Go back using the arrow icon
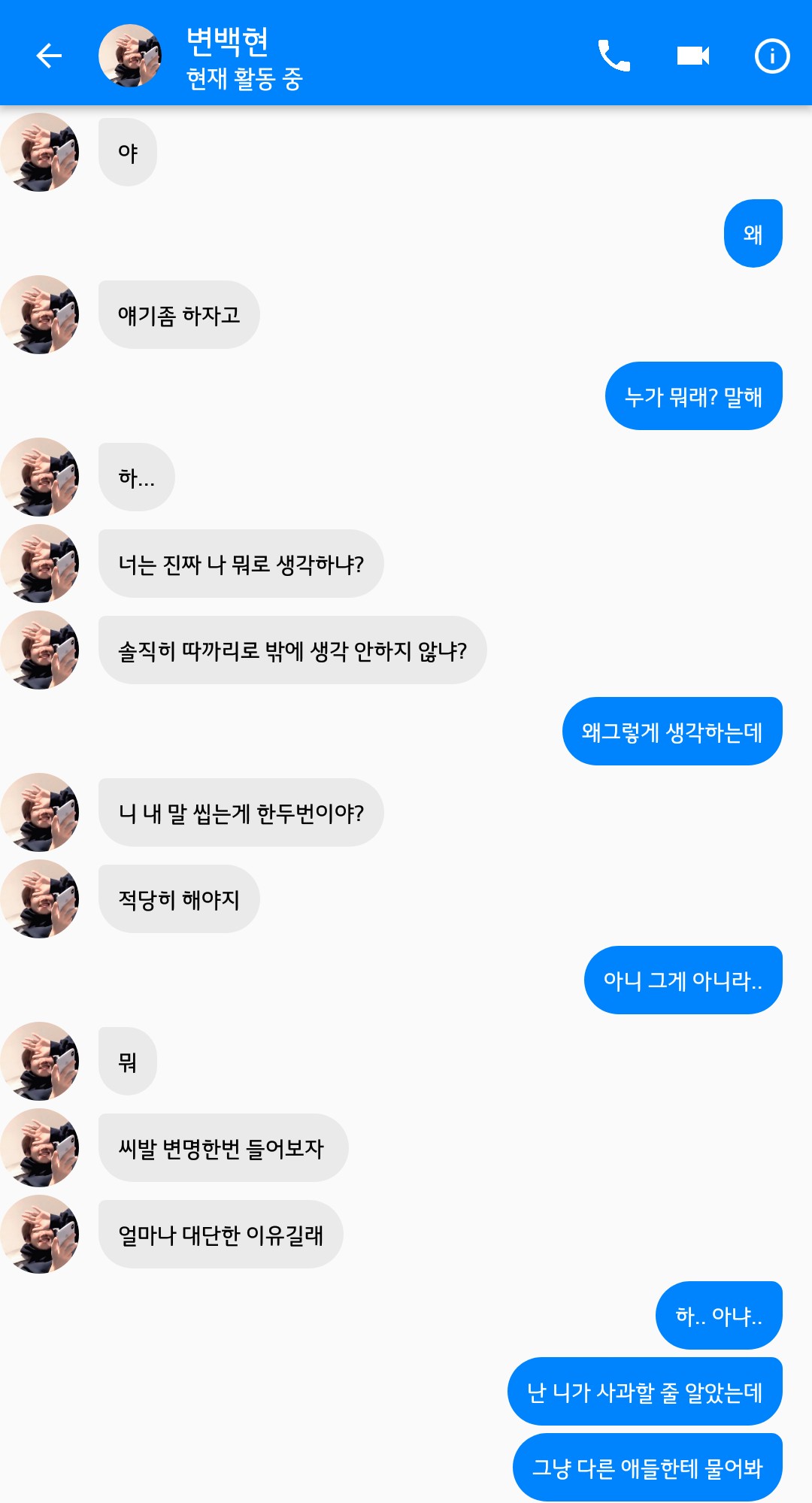Viewport: 812px width, 1503px height. tap(49, 56)
